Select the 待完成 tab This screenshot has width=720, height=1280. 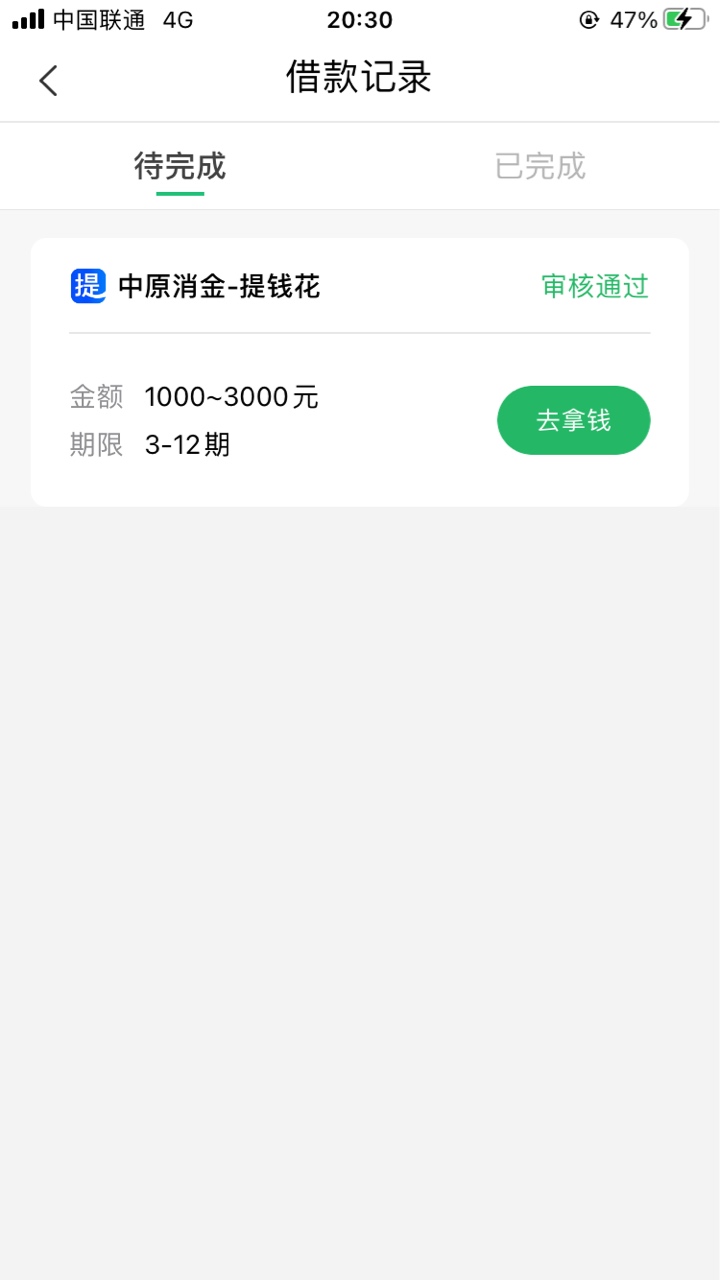click(180, 166)
